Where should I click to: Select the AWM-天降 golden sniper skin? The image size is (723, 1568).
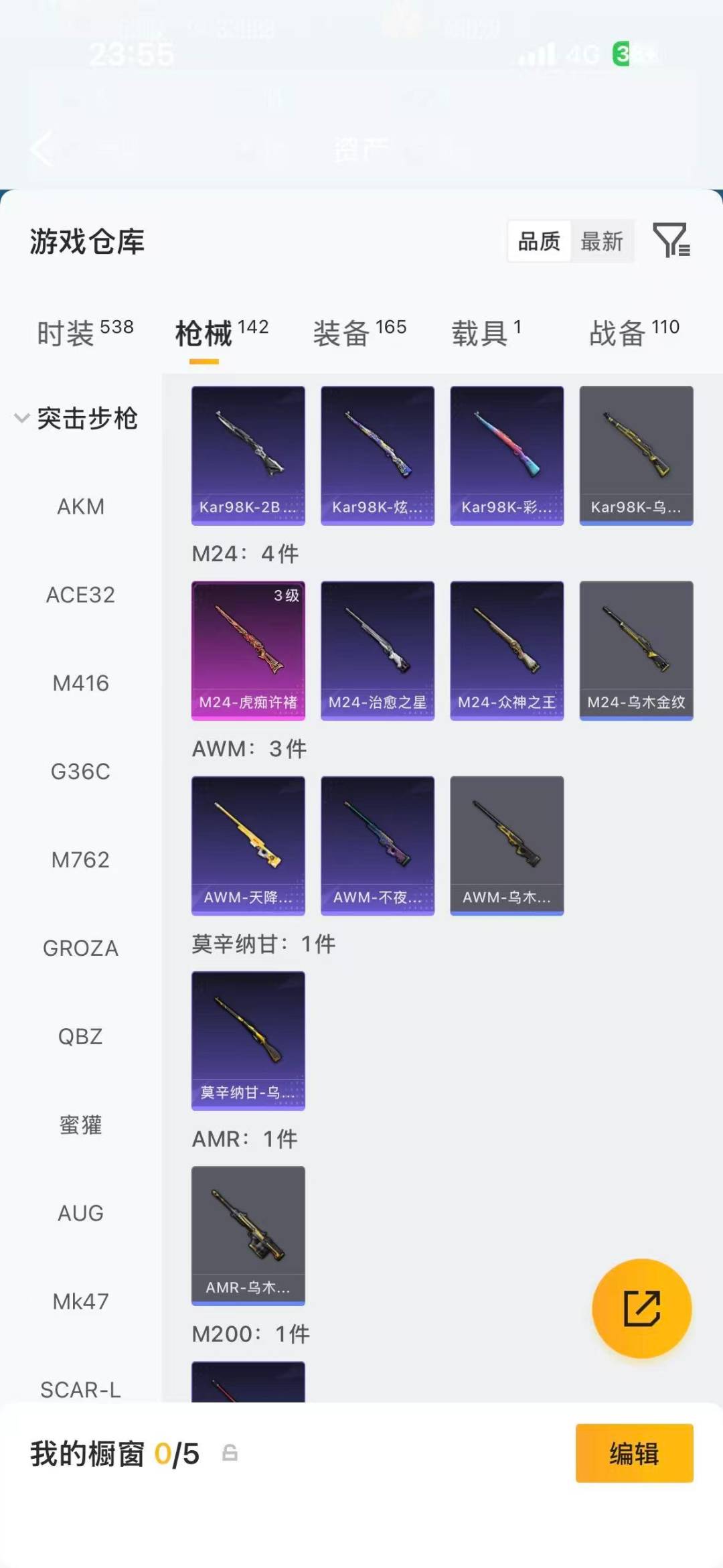click(248, 845)
